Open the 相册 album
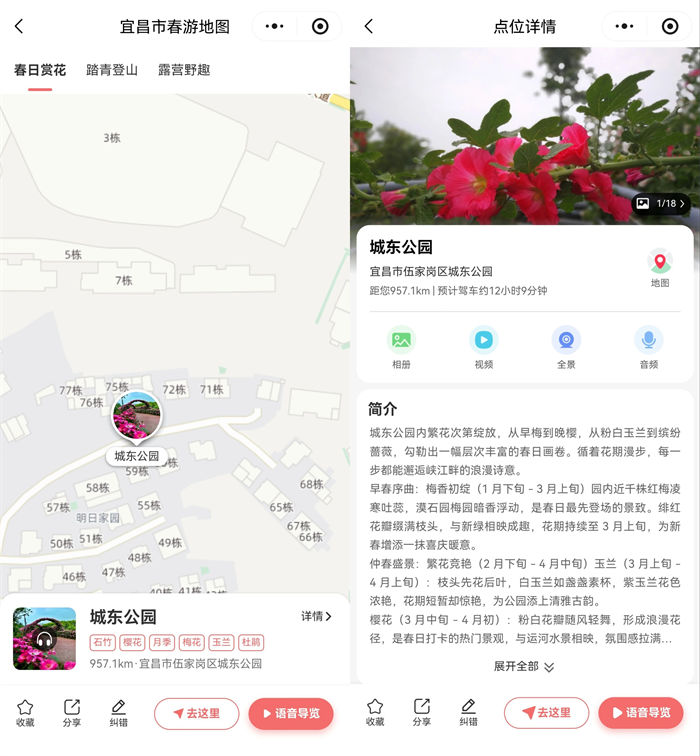Screen dimensions: 700x756 401,347
